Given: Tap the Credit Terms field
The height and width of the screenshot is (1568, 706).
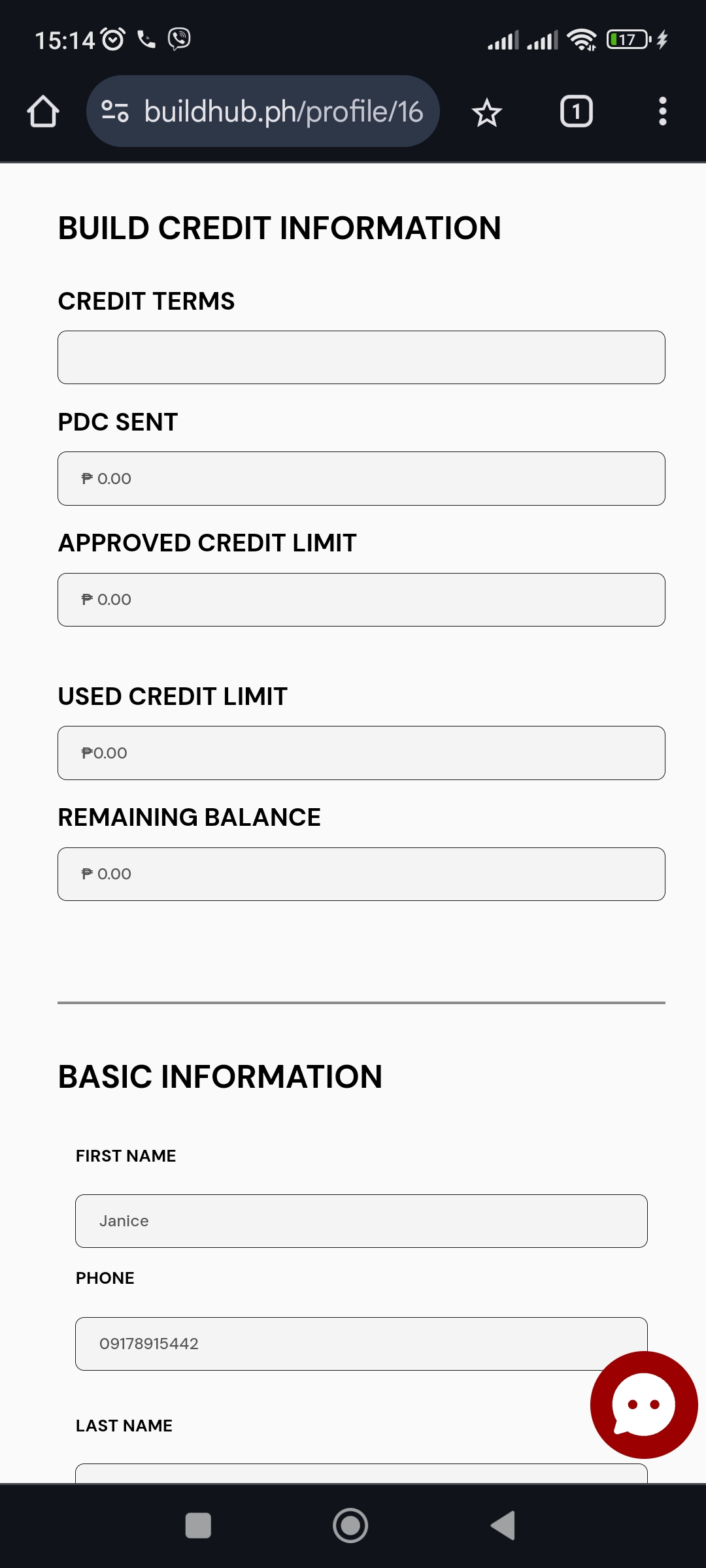Looking at the screenshot, I should click(361, 357).
